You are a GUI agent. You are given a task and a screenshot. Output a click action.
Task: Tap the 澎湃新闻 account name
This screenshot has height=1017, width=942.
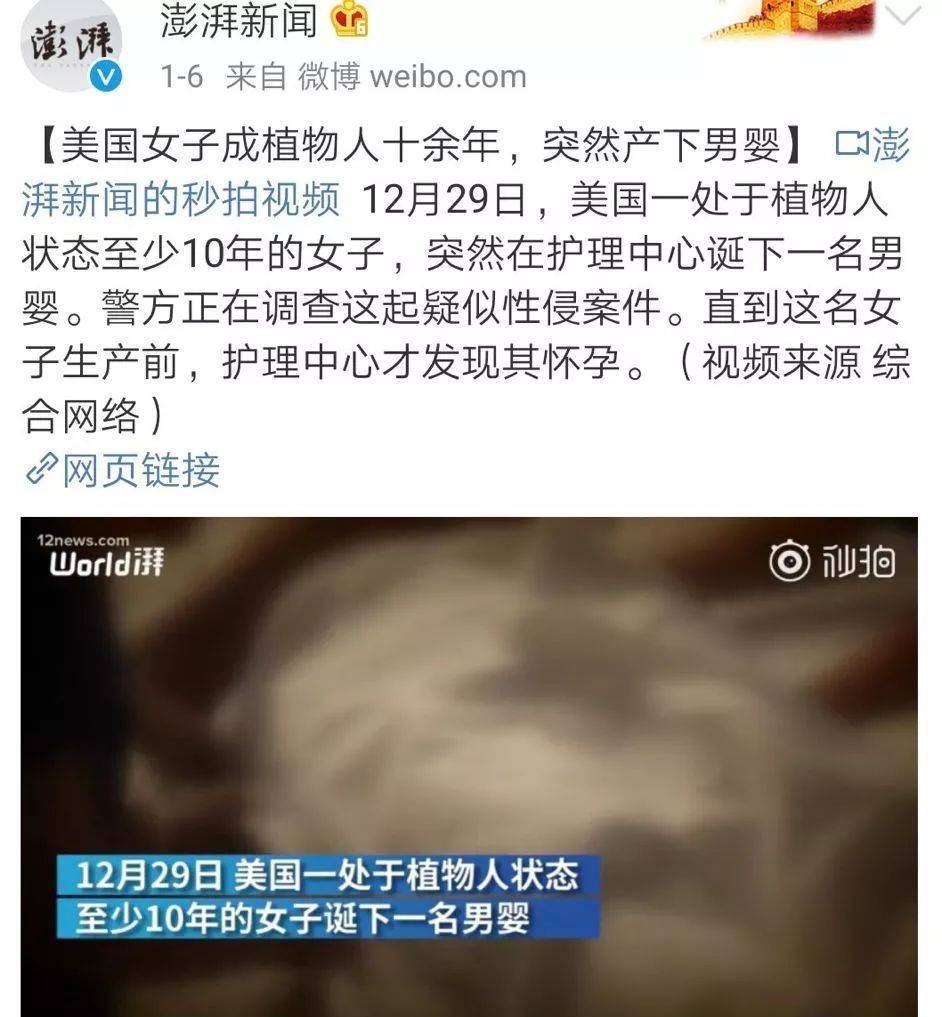pos(239,21)
